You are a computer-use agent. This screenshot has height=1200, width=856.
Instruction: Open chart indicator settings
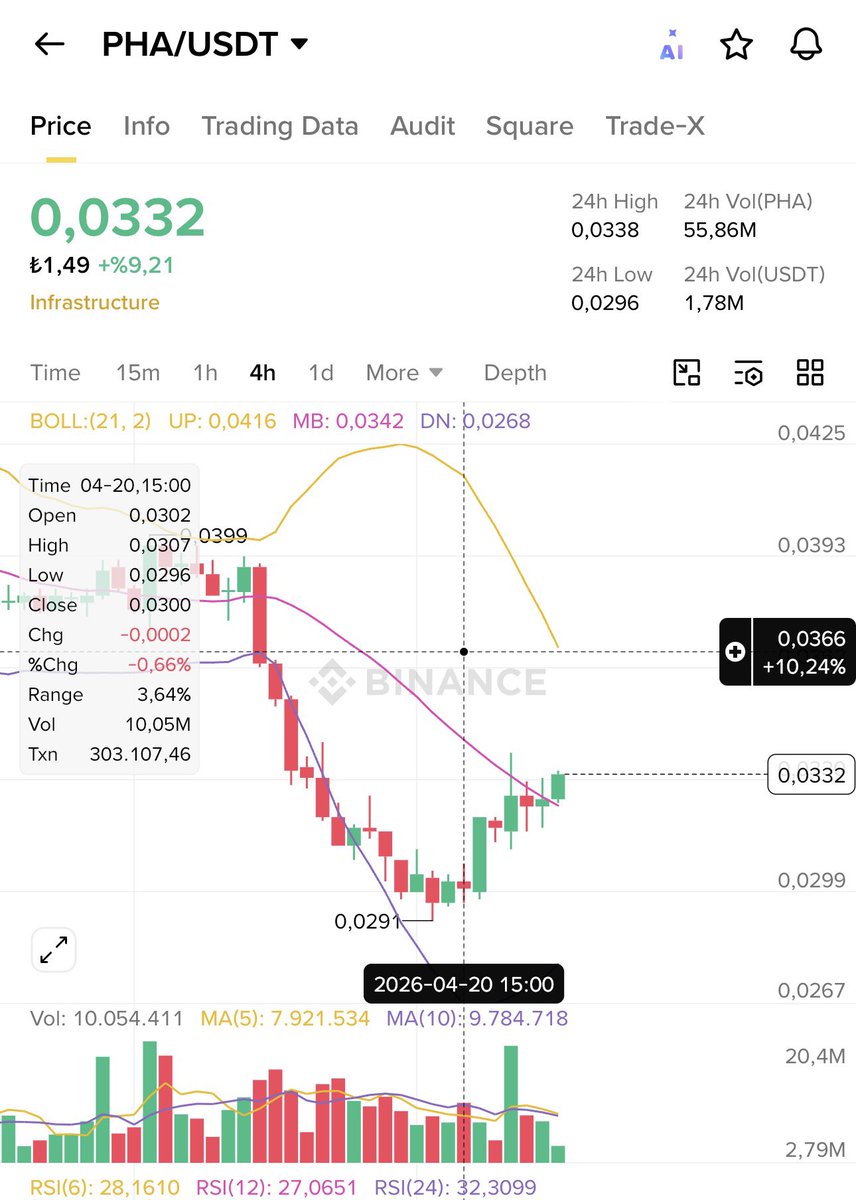pyautogui.click(x=748, y=373)
